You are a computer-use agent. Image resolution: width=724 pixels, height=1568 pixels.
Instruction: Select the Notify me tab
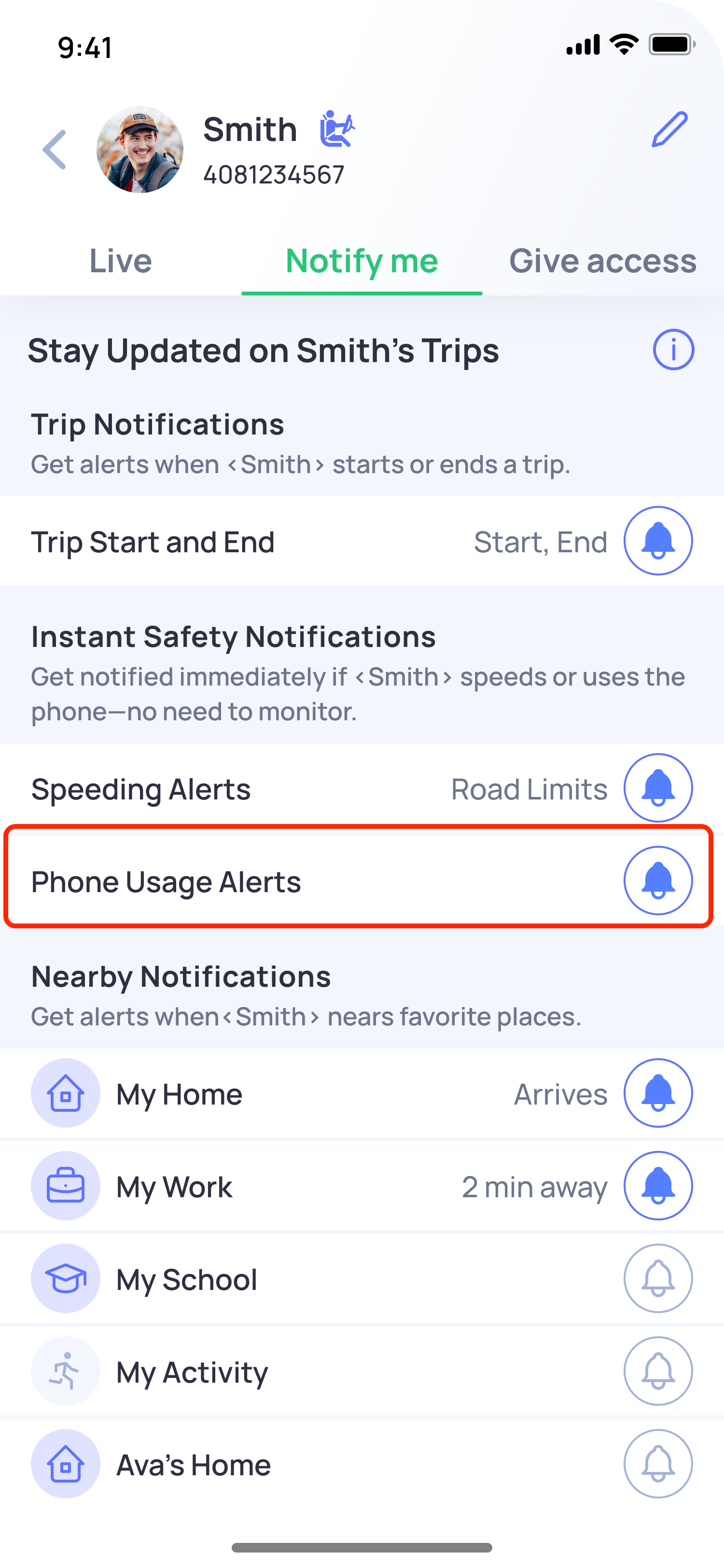tap(362, 261)
